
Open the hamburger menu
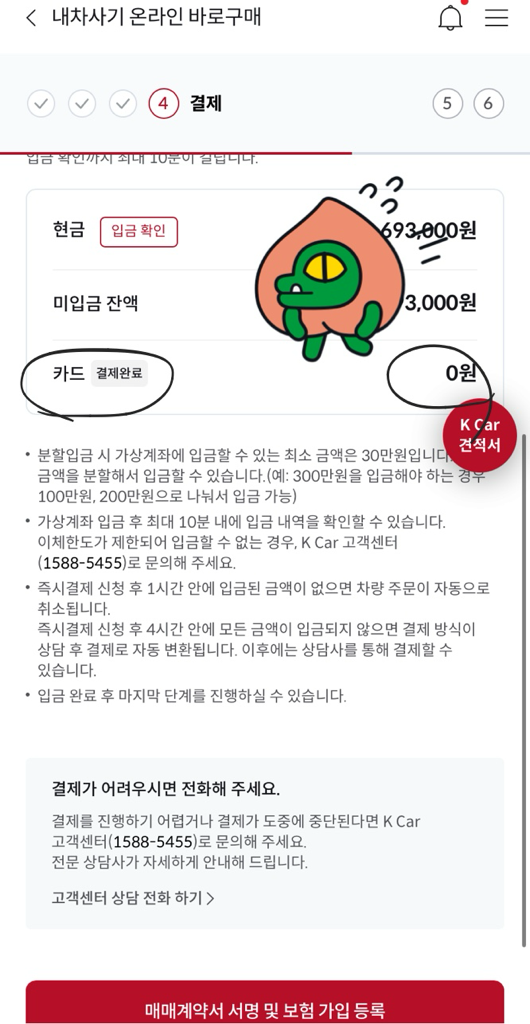point(496,18)
